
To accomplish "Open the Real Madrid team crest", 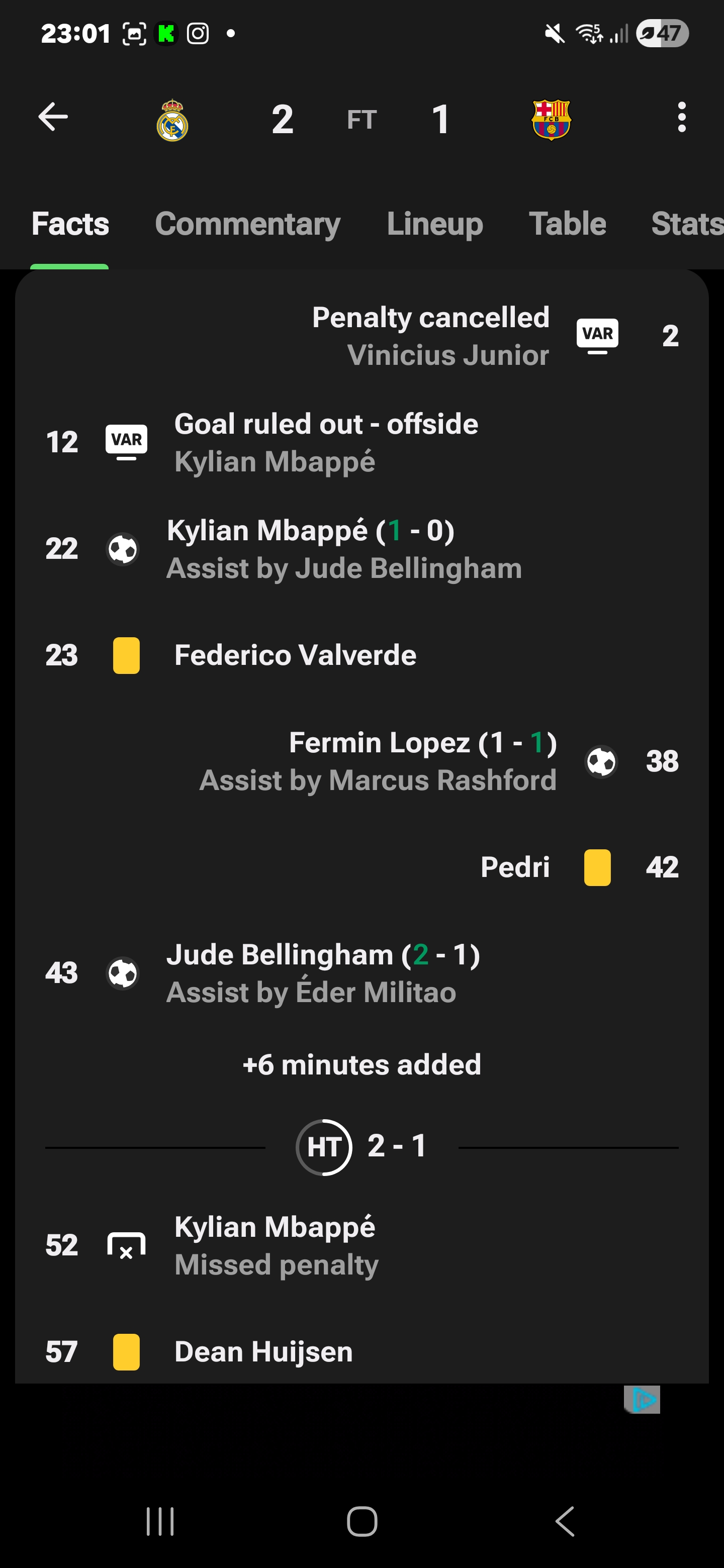I will tap(172, 120).
